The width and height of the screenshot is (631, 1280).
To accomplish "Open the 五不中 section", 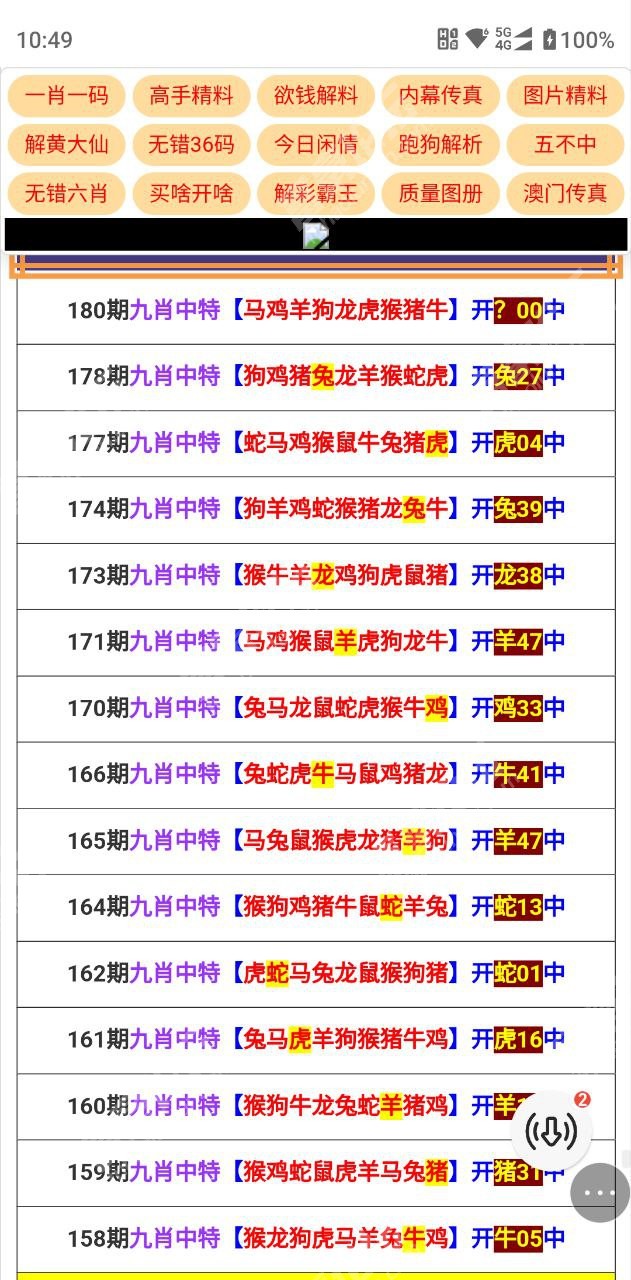I will (566, 145).
